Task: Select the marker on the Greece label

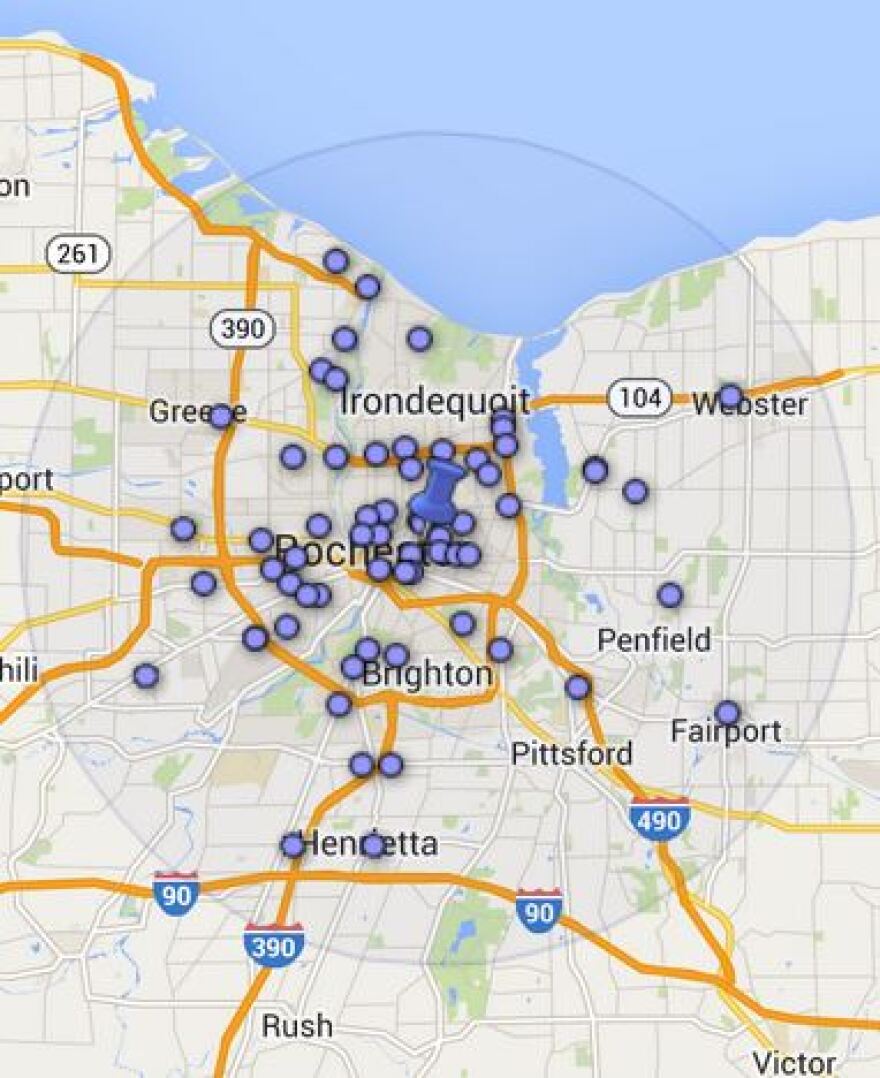Action: click(220, 416)
